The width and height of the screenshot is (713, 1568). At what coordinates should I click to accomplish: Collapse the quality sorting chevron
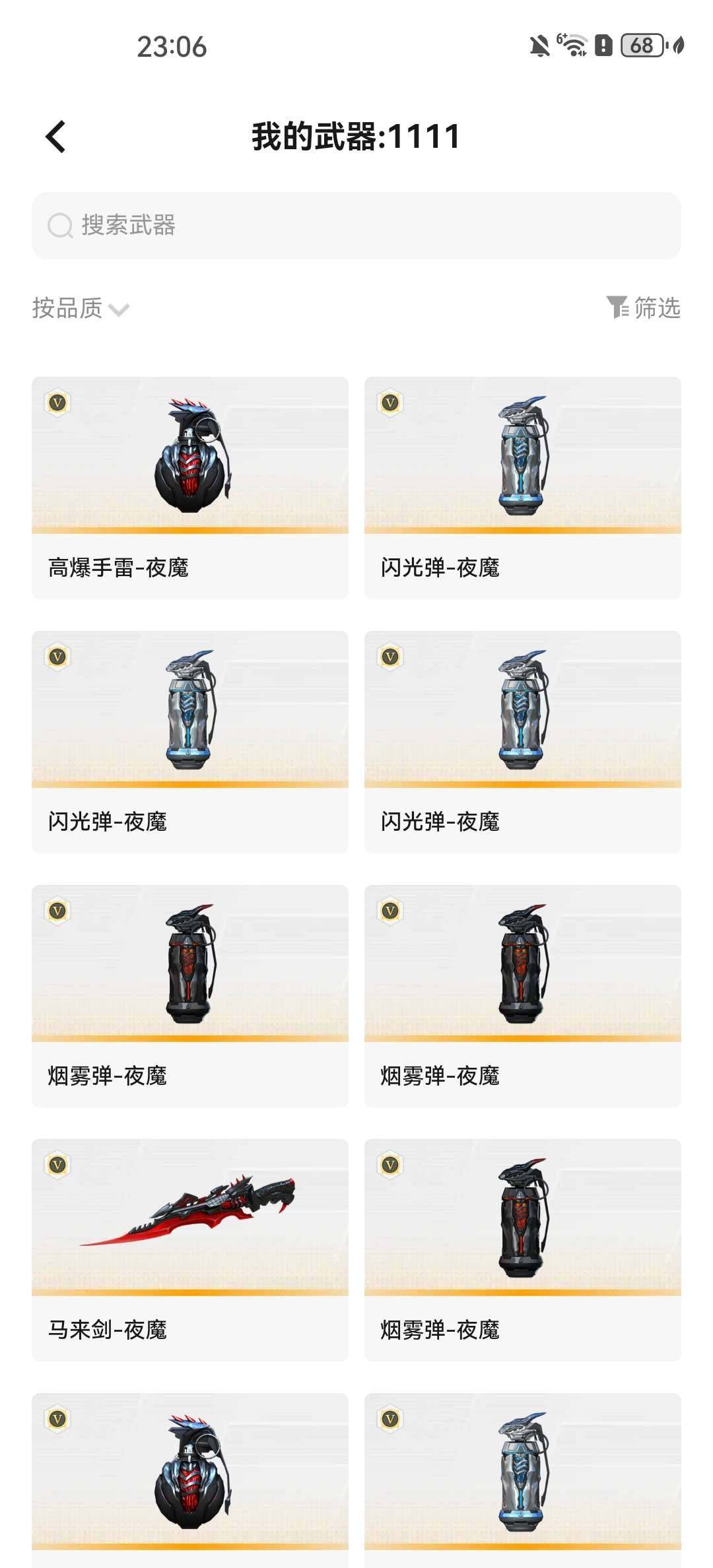[x=119, y=310]
